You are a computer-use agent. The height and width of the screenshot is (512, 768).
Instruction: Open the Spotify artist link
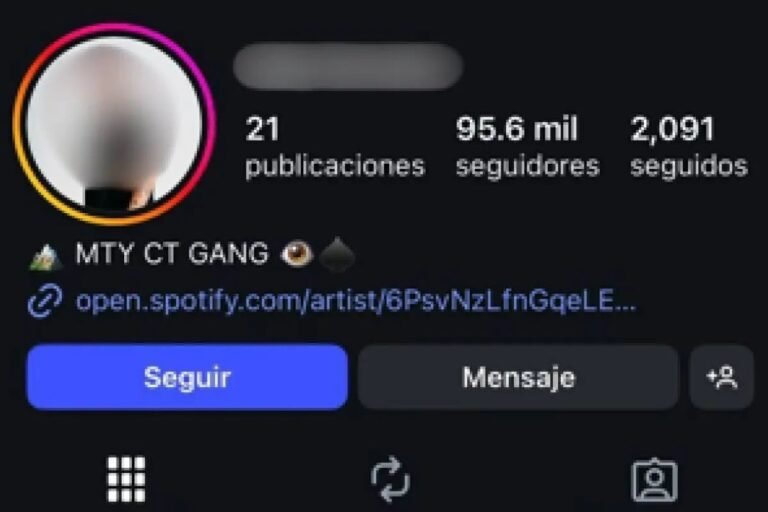pos(355,301)
